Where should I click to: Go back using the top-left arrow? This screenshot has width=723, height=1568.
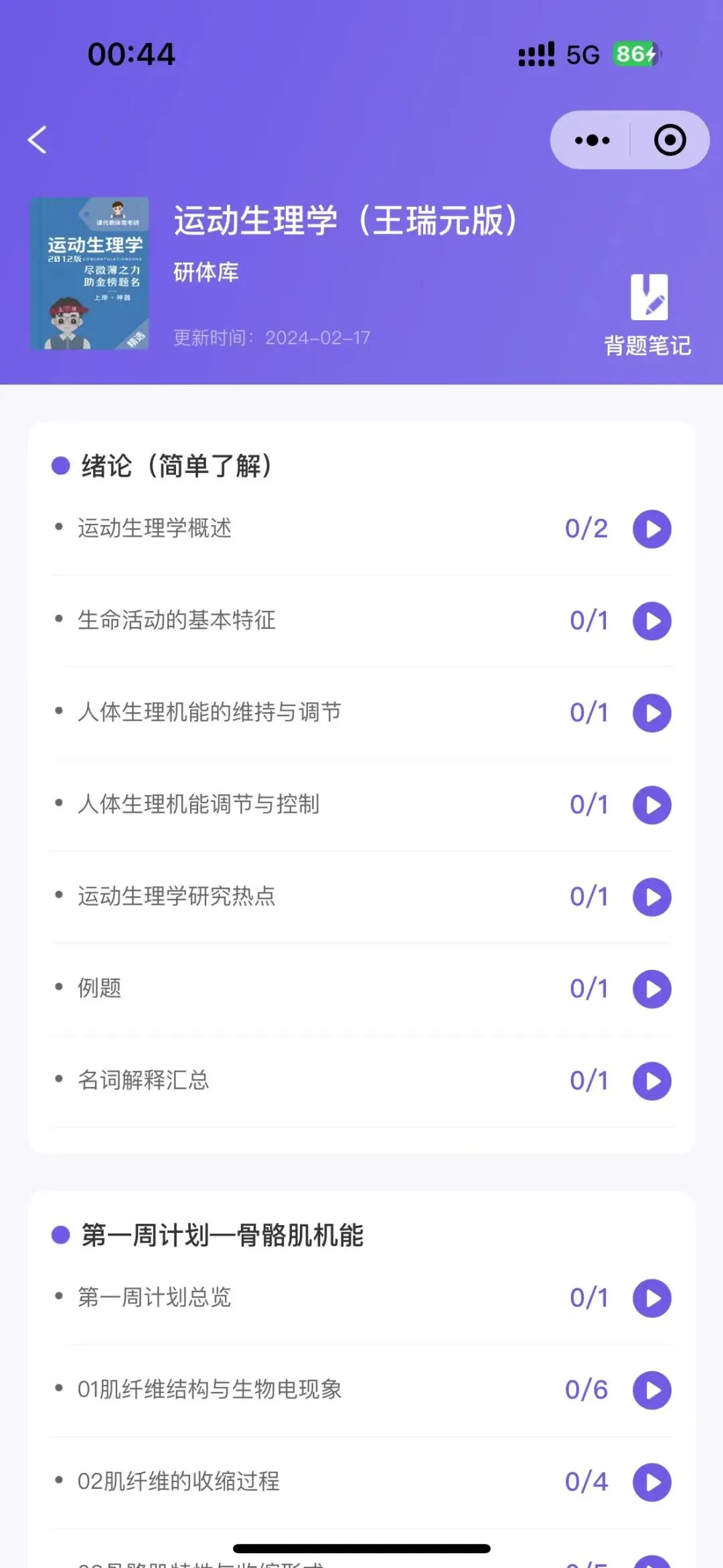tap(37, 140)
